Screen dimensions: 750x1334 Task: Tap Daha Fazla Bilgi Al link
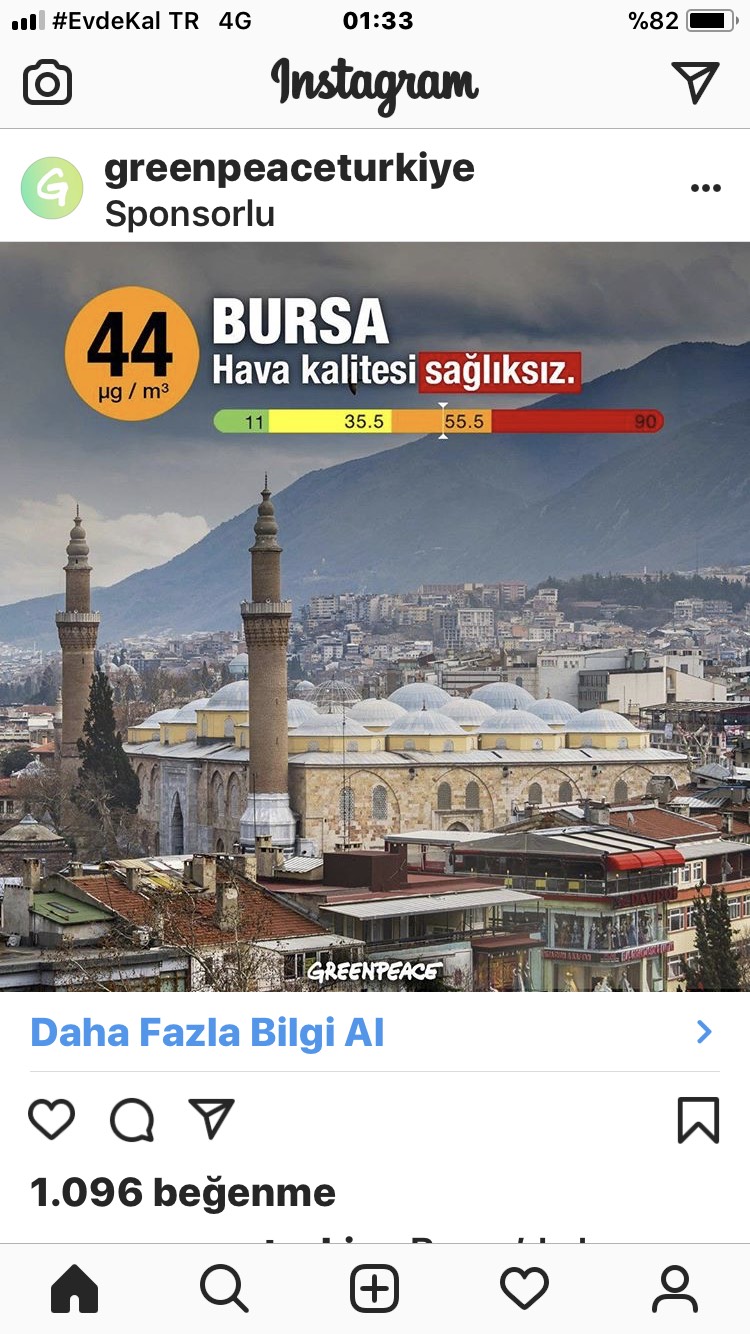(x=208, y=1033)
